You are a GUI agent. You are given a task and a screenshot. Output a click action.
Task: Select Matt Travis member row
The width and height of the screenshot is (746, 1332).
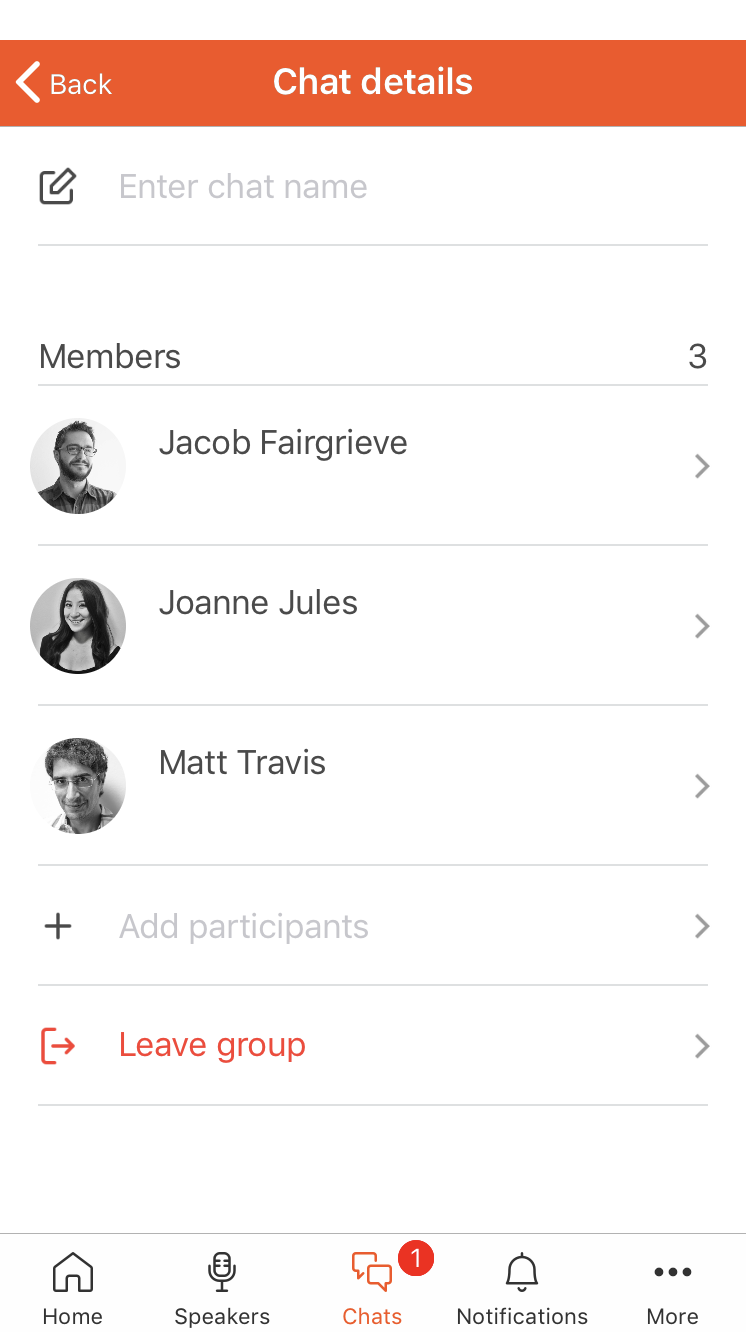pyautogui.click(x=373, y=786)
